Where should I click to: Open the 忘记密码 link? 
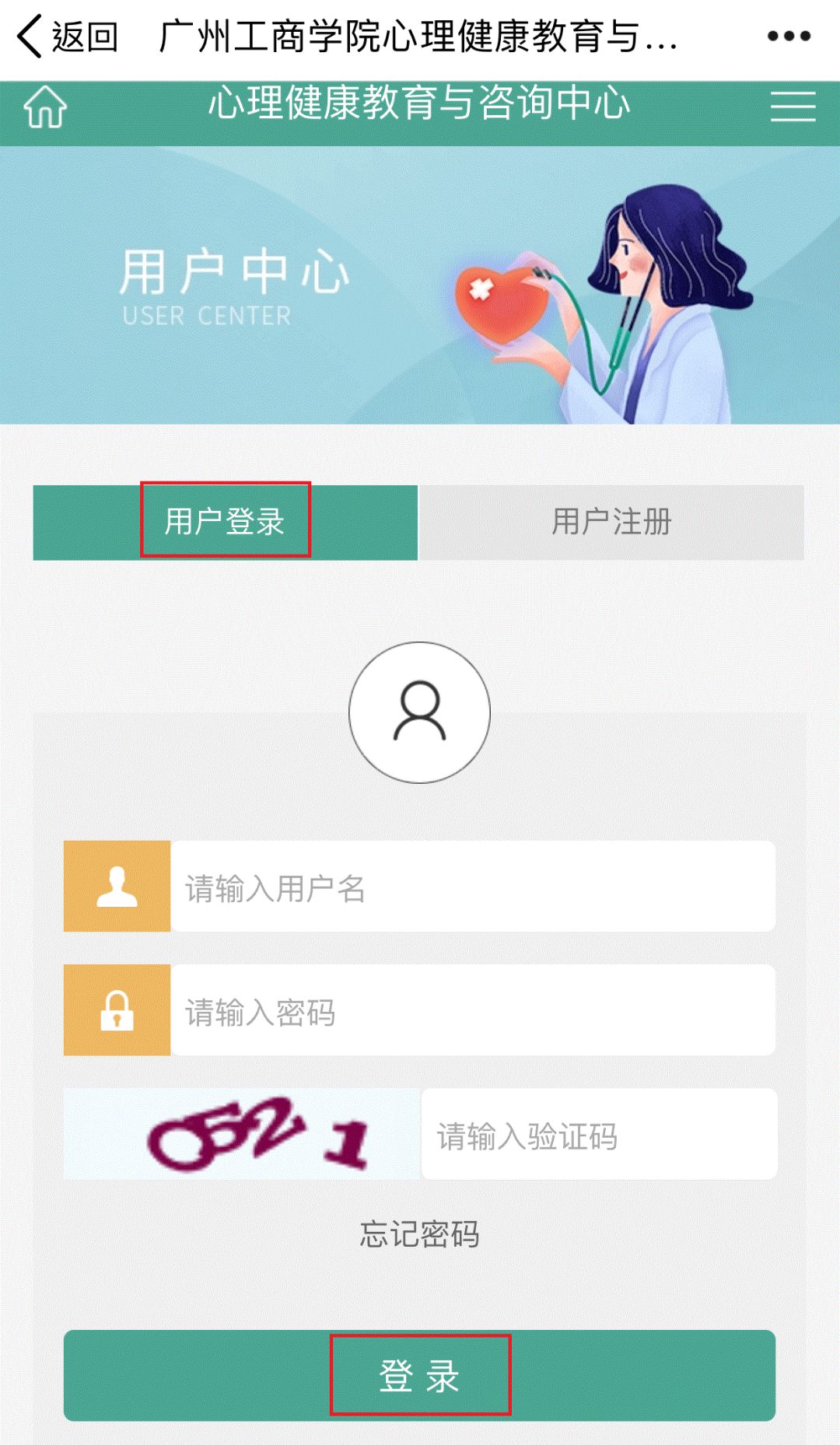pyautogui.click(x=419, y=1234)
